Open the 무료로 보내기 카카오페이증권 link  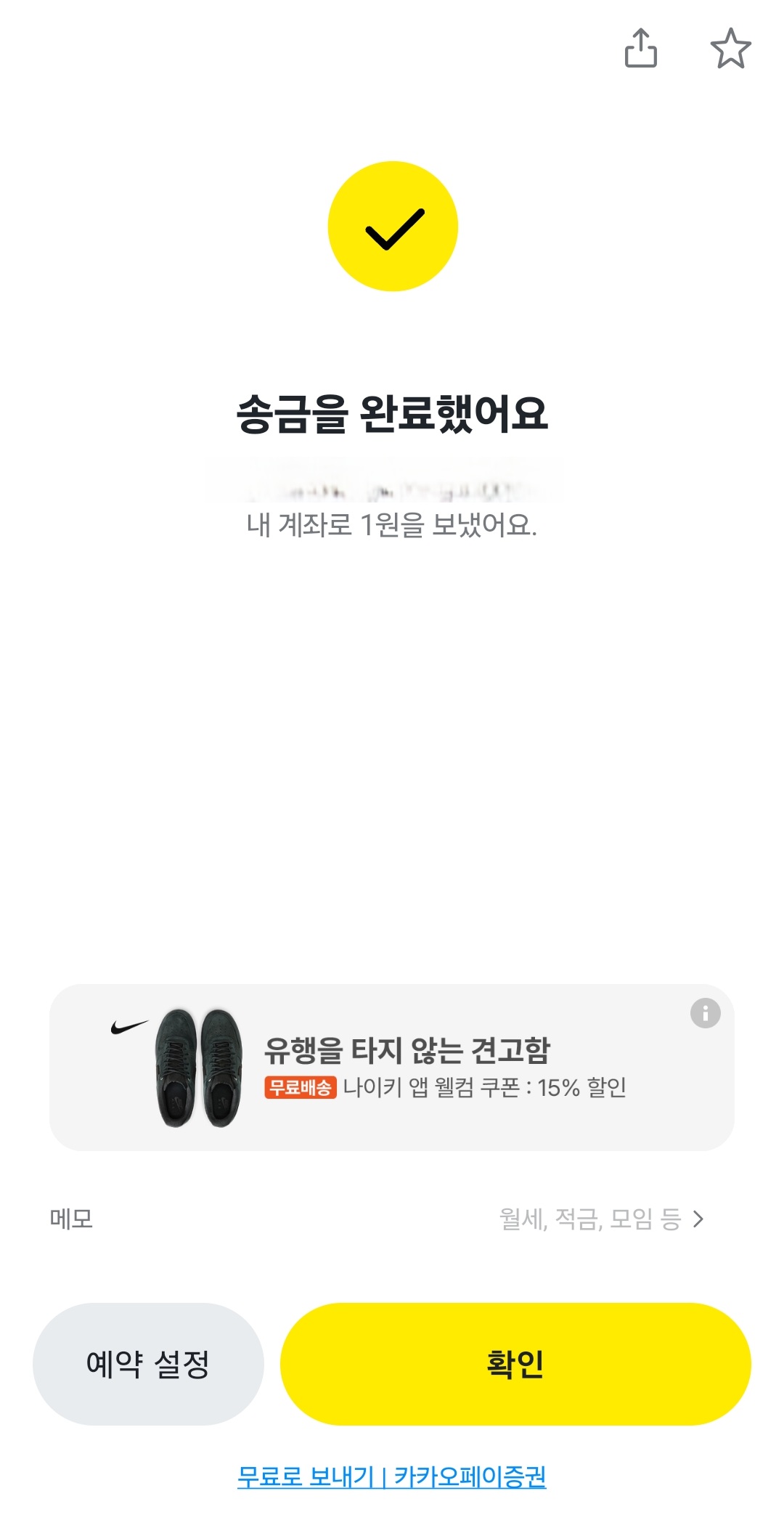pos(392,1476)
